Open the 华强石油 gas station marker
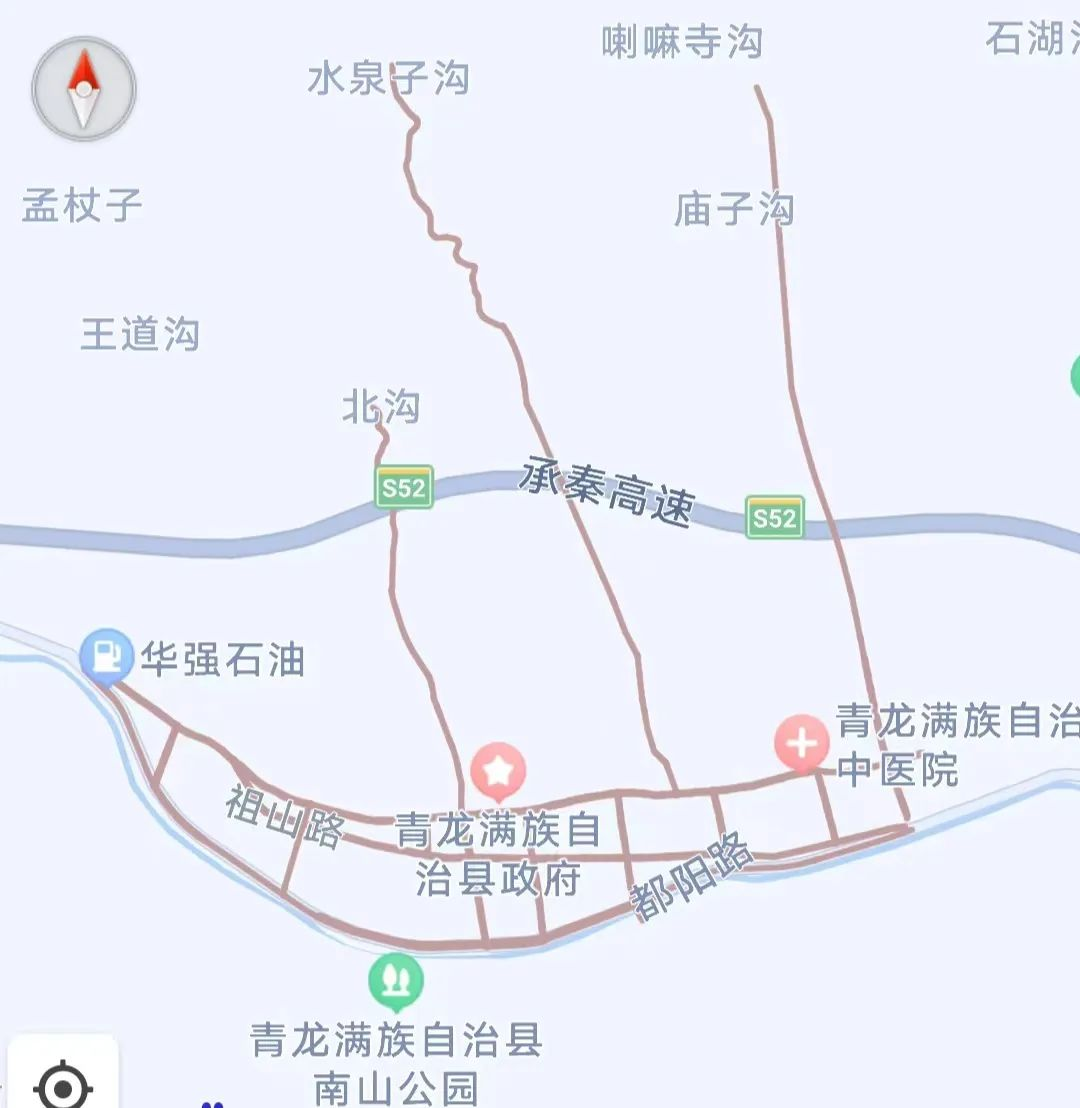 [106, 656]
